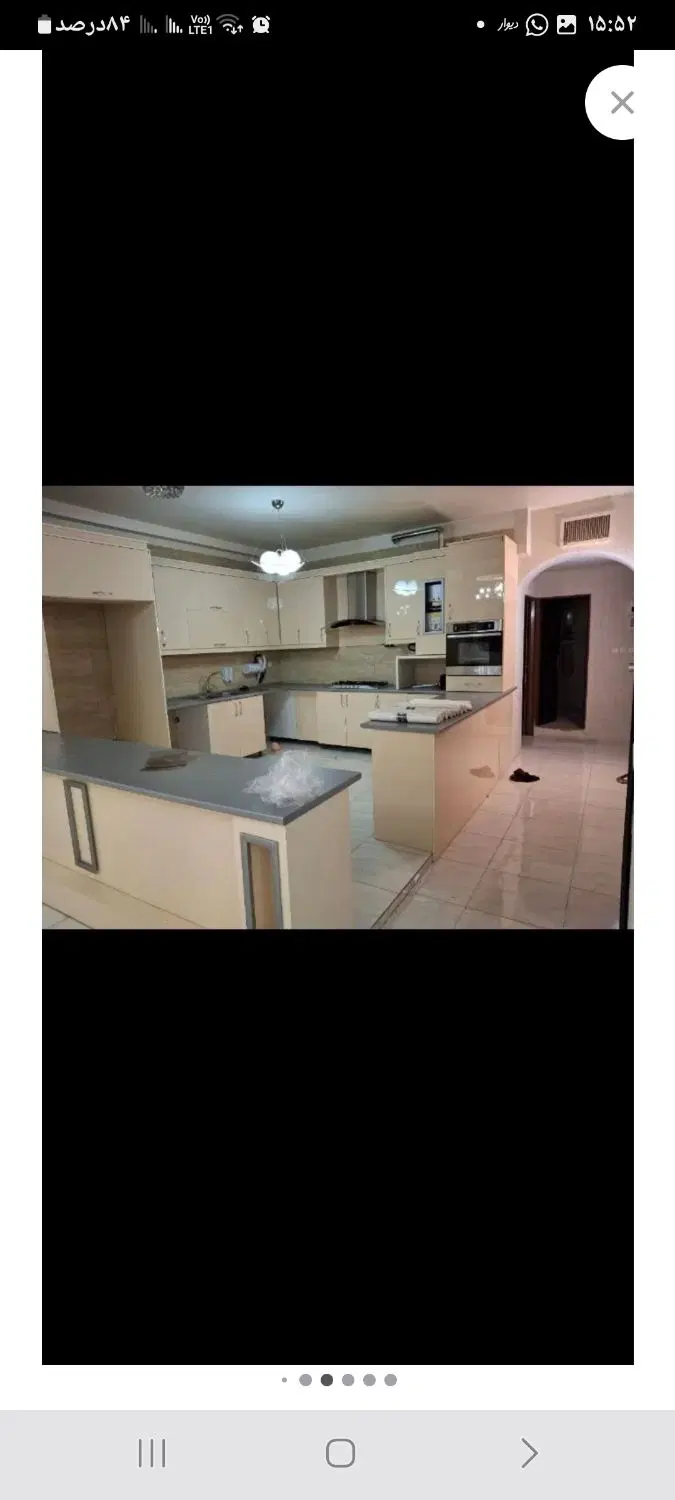The image size is (675, 1500).
Task: Tap the kitchen photo in the viewer
Action: pos(337,707)
